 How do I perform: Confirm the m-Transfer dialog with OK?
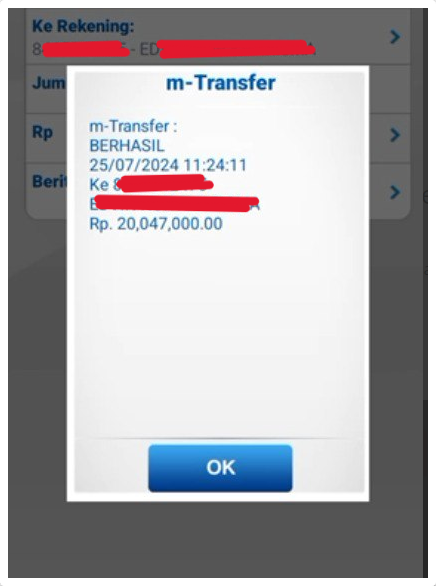pos(220,468)
